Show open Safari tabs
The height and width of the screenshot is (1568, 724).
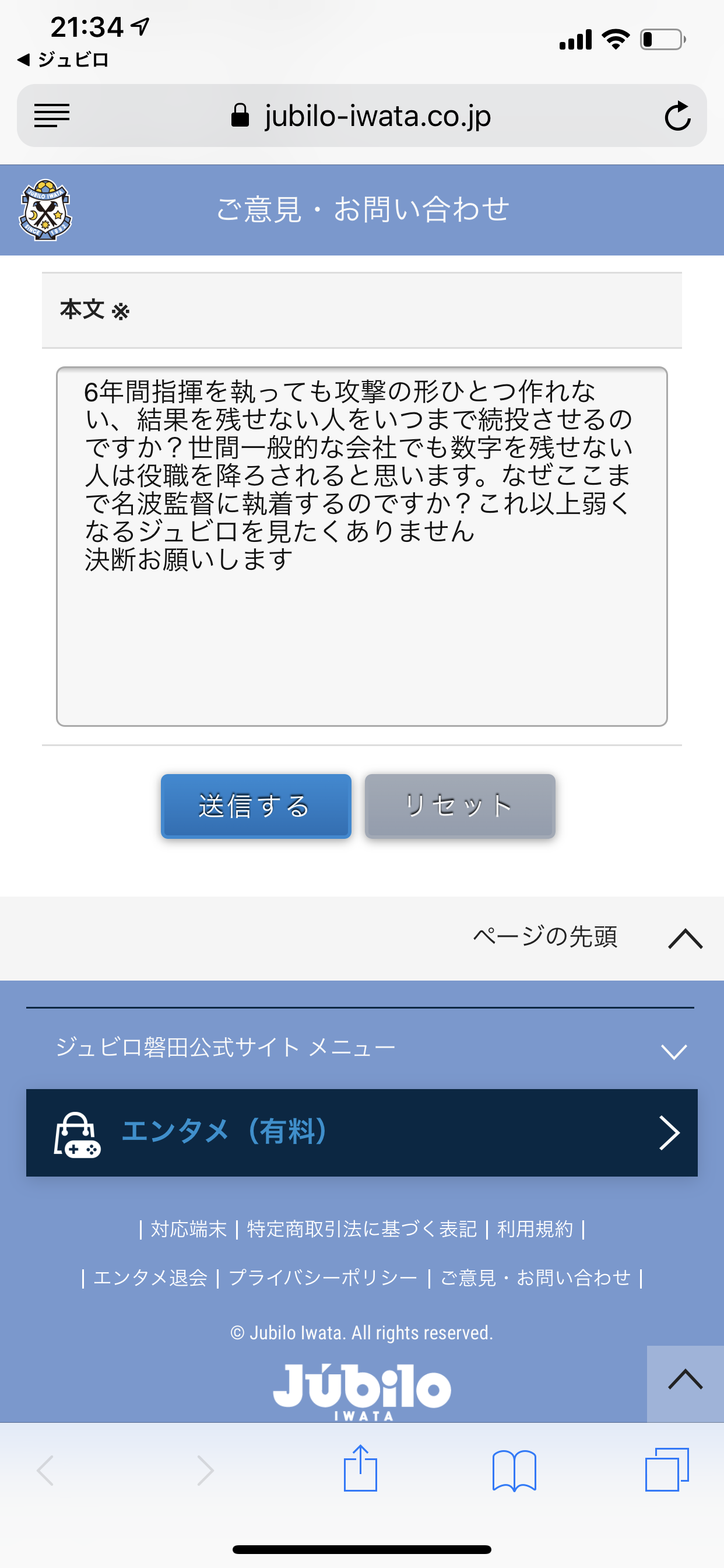[667, 1469]
